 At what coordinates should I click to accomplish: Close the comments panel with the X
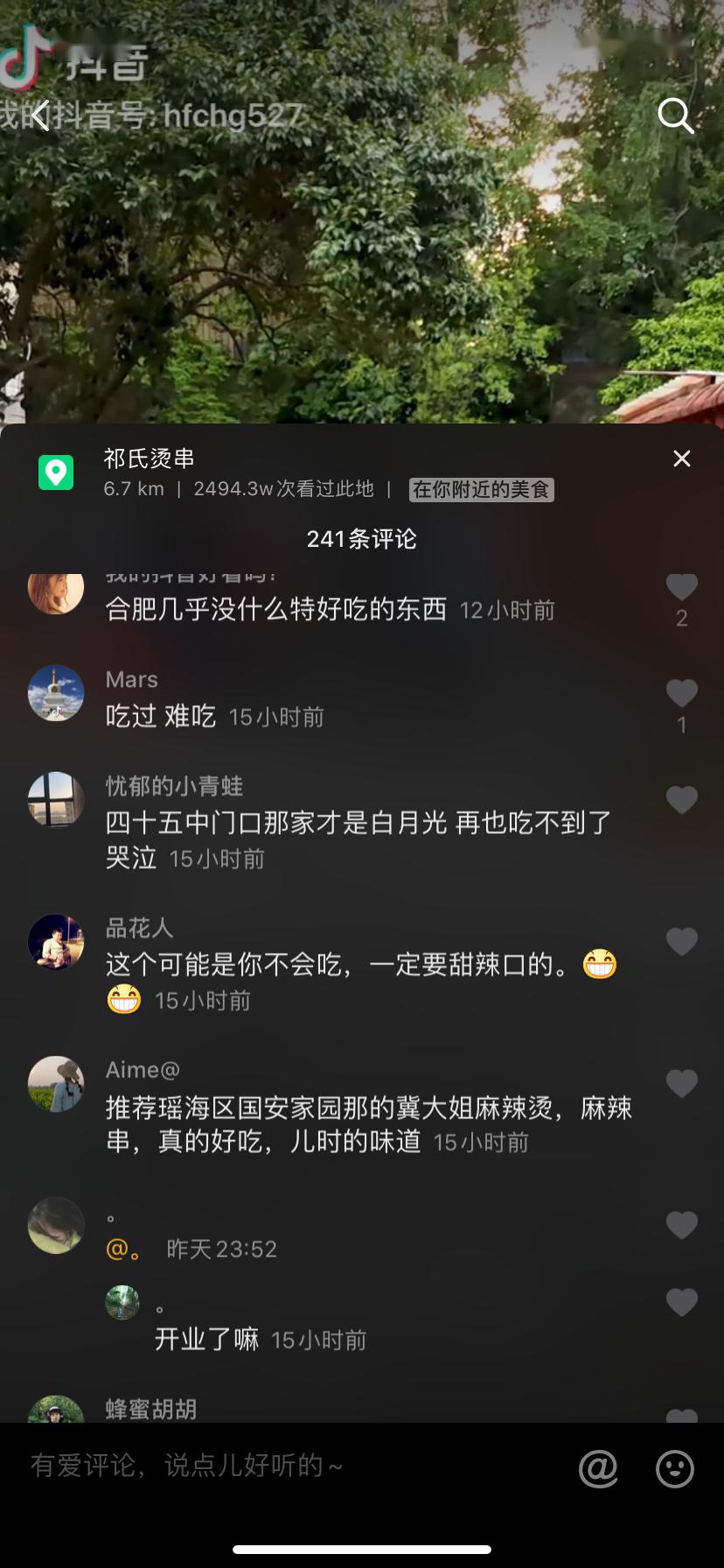(682, 458)
